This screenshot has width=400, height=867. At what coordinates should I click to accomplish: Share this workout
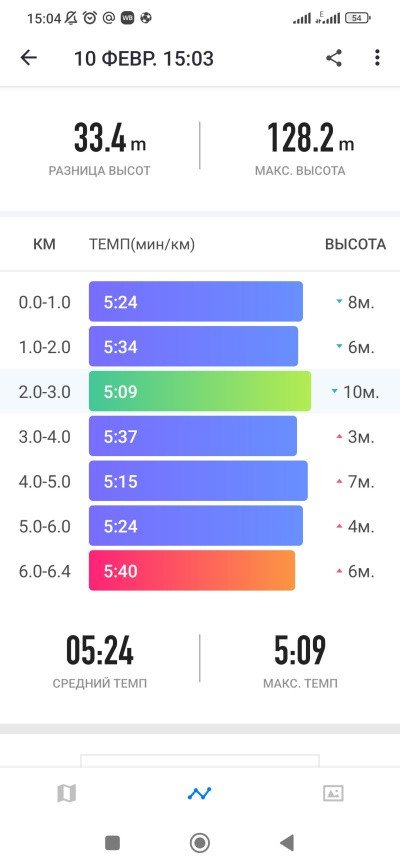(x=334, y=58)
